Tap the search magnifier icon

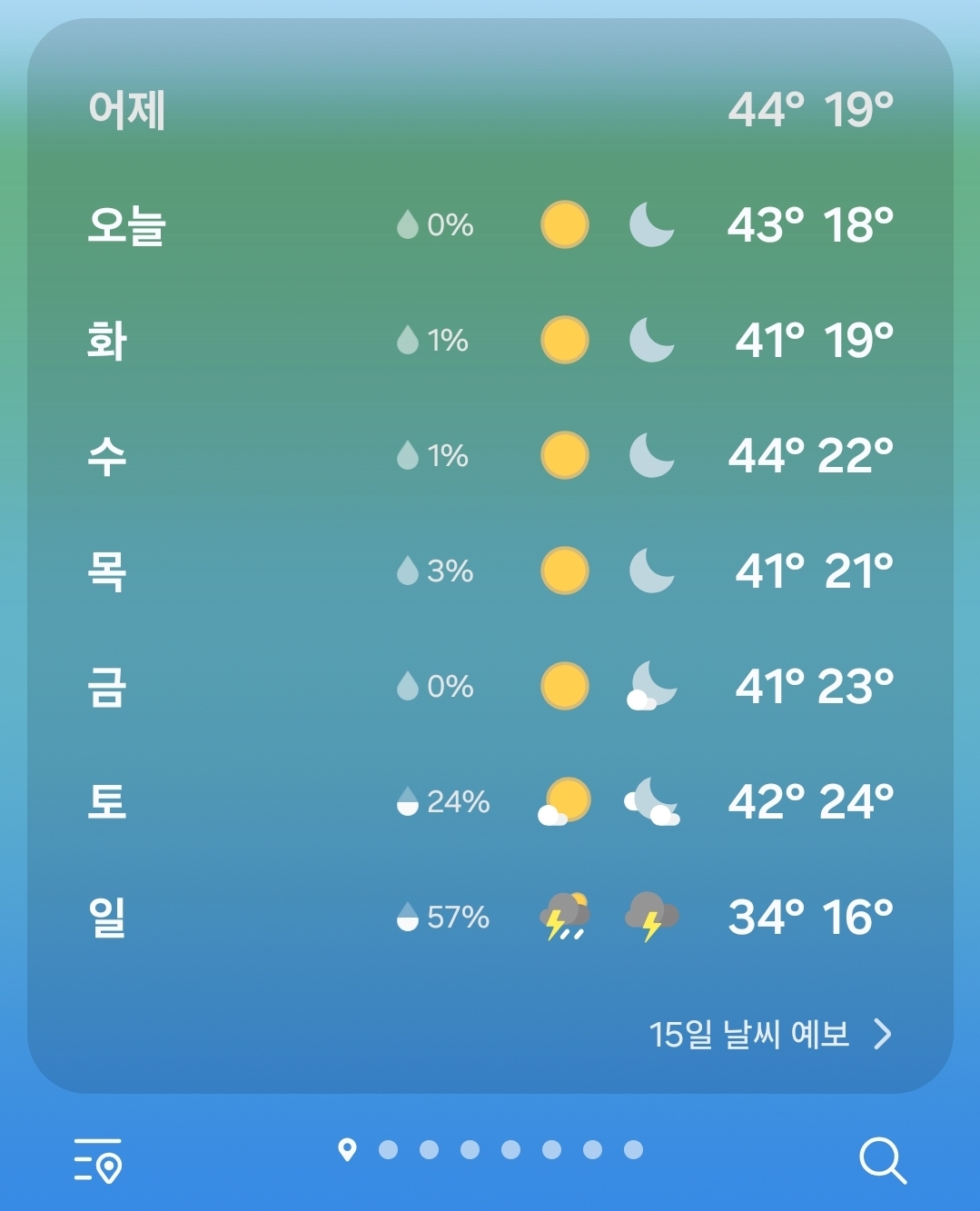click(882, 1160)
